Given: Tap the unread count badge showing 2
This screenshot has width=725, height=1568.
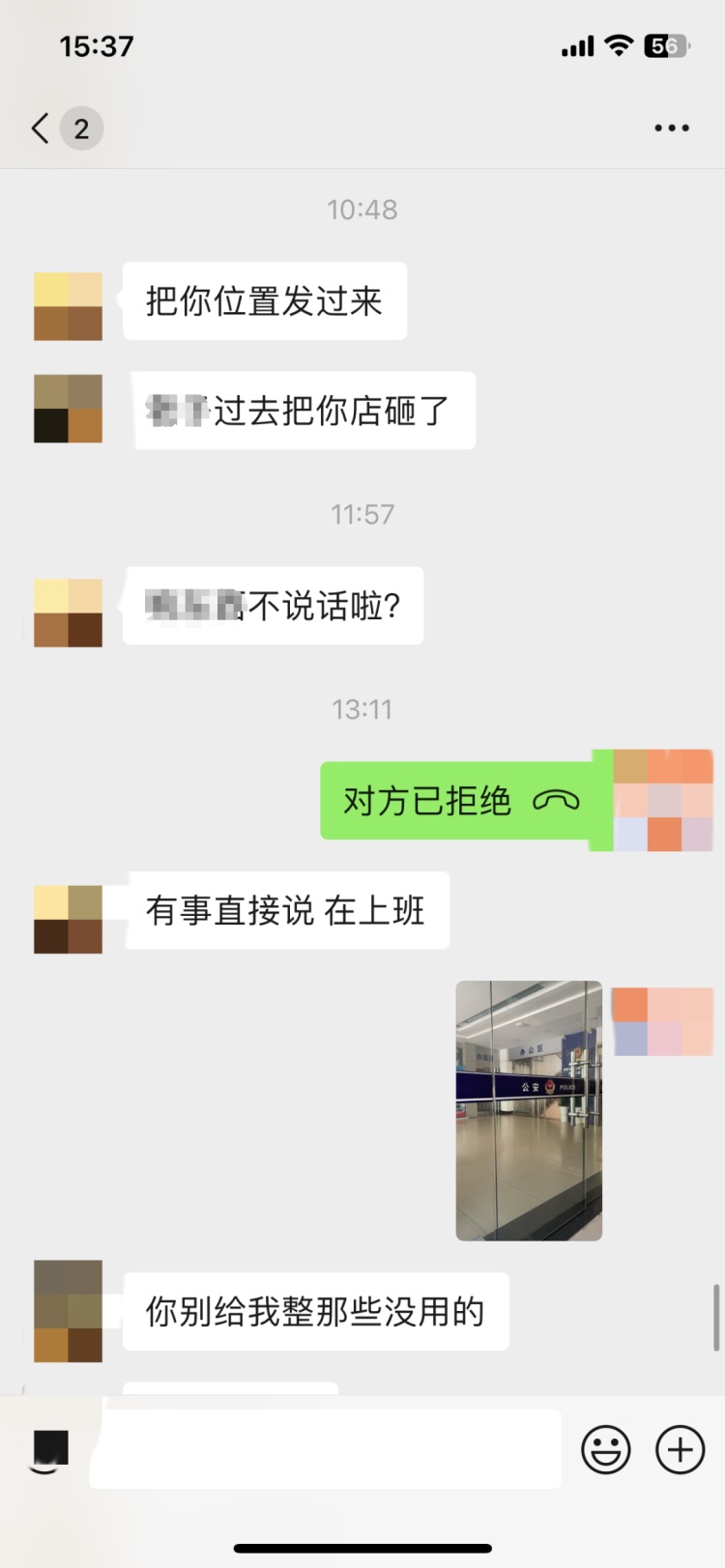Looking at the screenshot, I should tap(81, 127).
